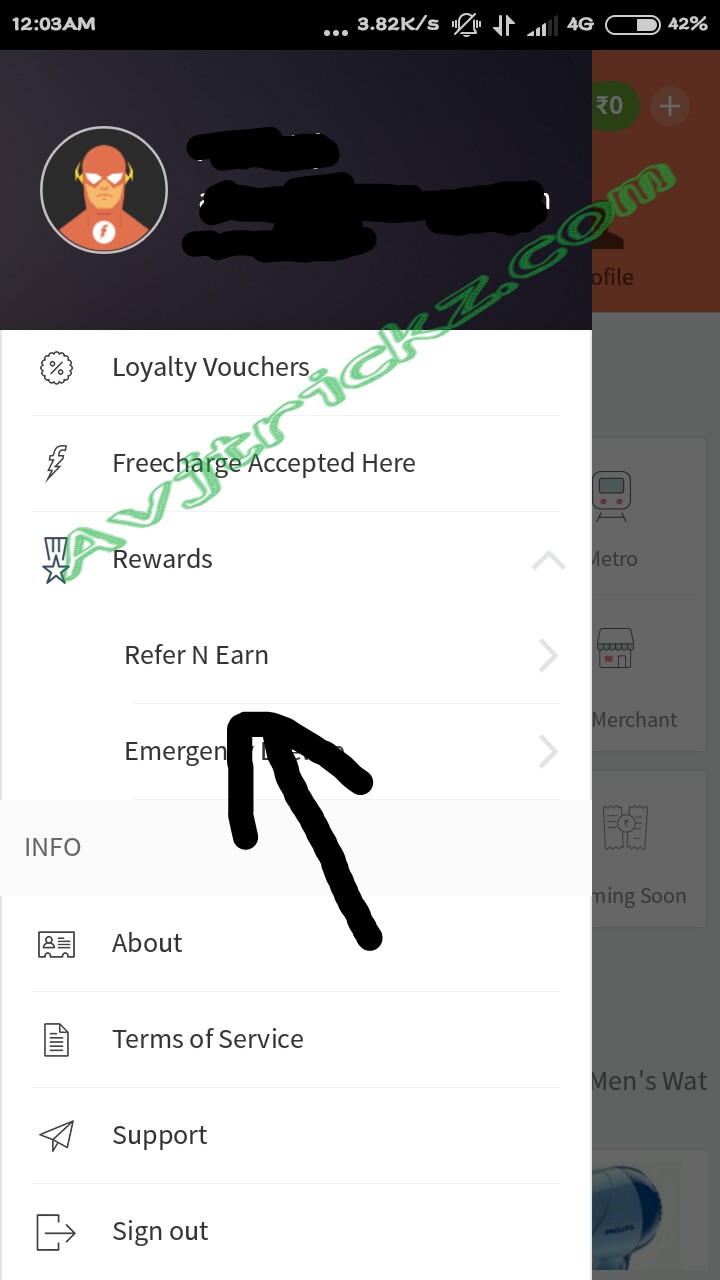Tap the plus button beside the balance
The image size is (720, 1280).
670,105
